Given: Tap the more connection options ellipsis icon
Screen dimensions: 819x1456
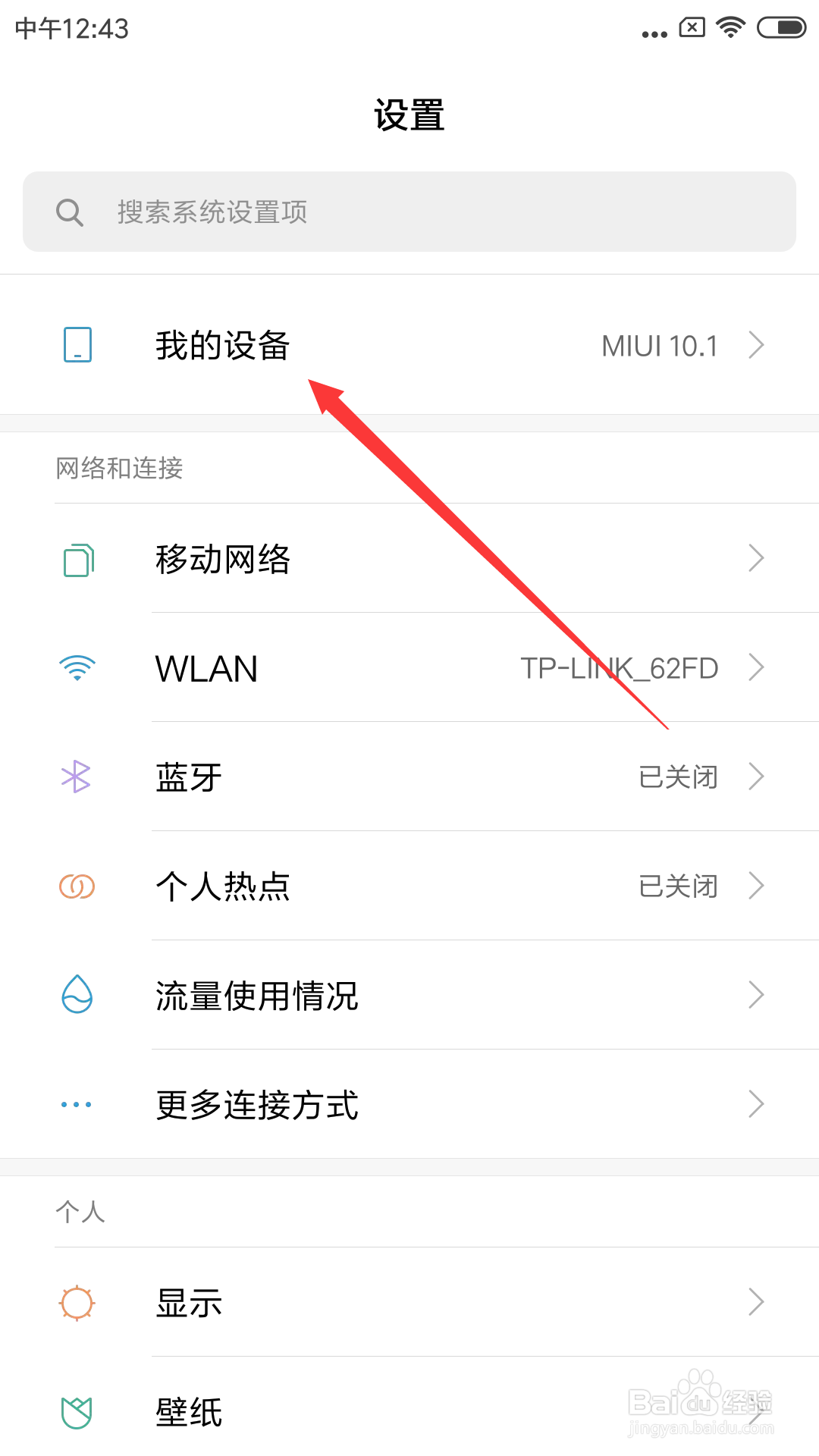Looking at the screenshot, I should point(75,1104).
